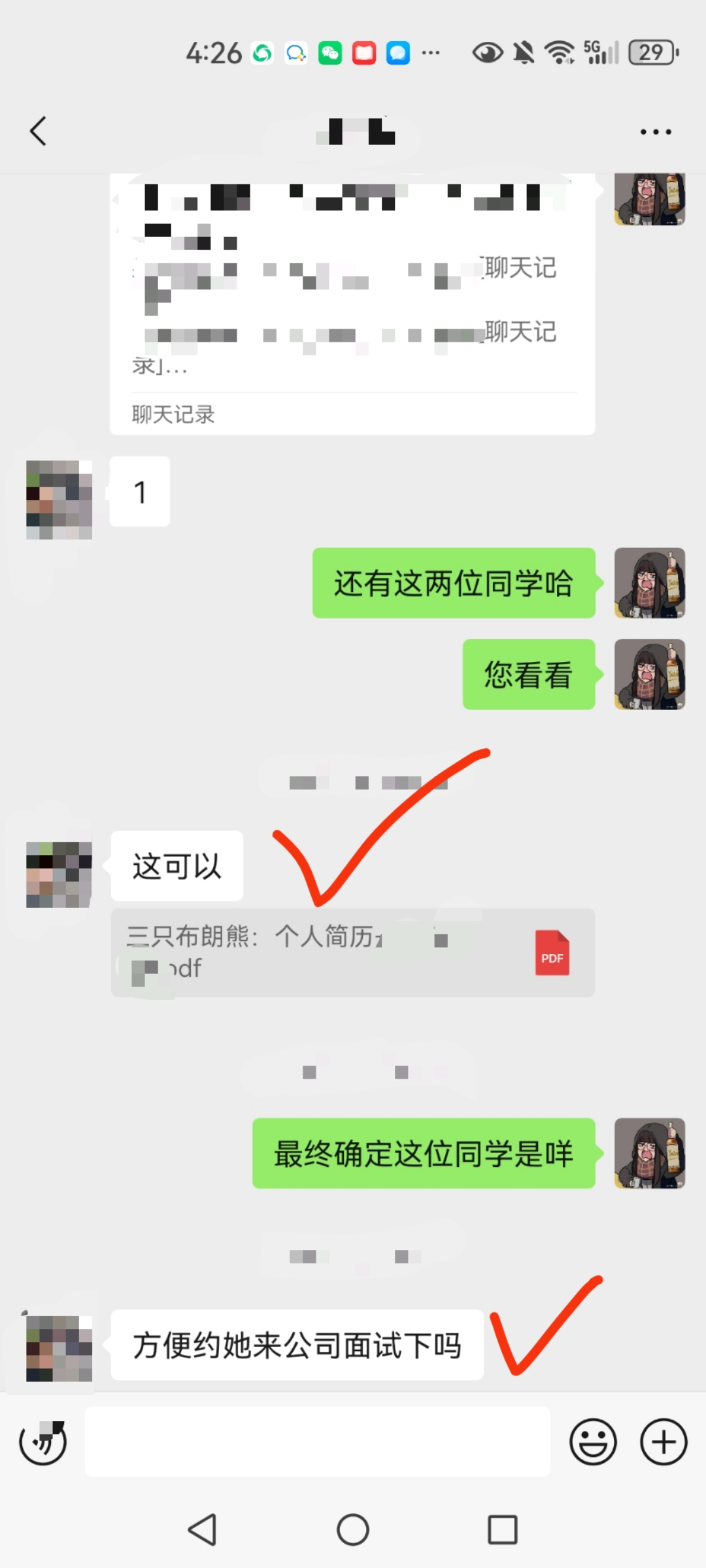Screen dimensions: 706x1568
Task: Open my avatar beside 您看看
Action: (x=649, y=674)
